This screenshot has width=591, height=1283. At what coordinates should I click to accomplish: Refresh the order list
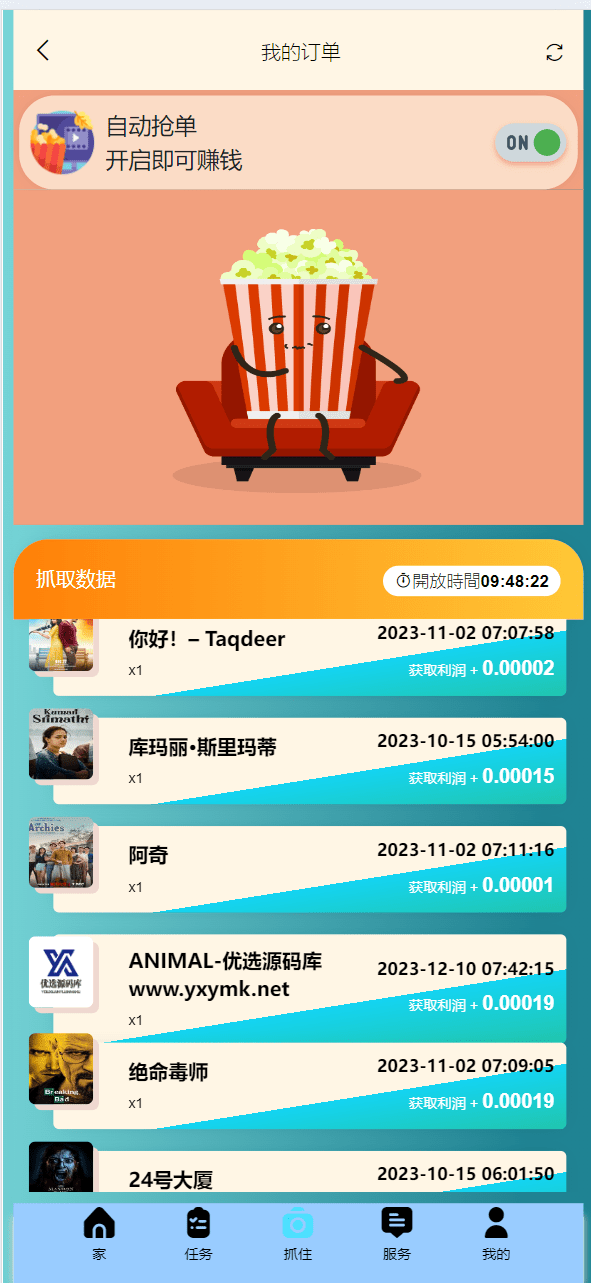pyautogui.click(x=554, y=52)
